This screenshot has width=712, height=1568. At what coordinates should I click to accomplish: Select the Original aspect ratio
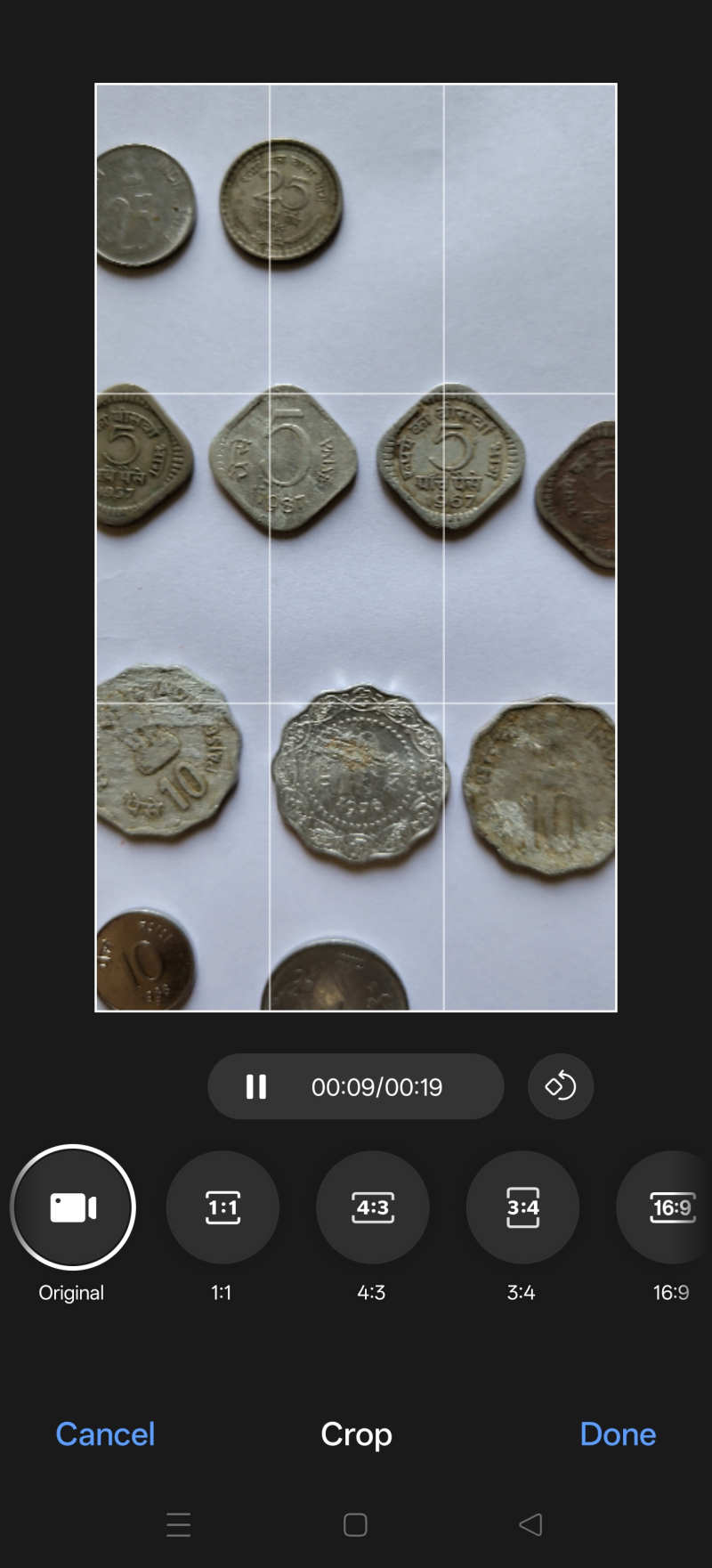(73, 1207)
